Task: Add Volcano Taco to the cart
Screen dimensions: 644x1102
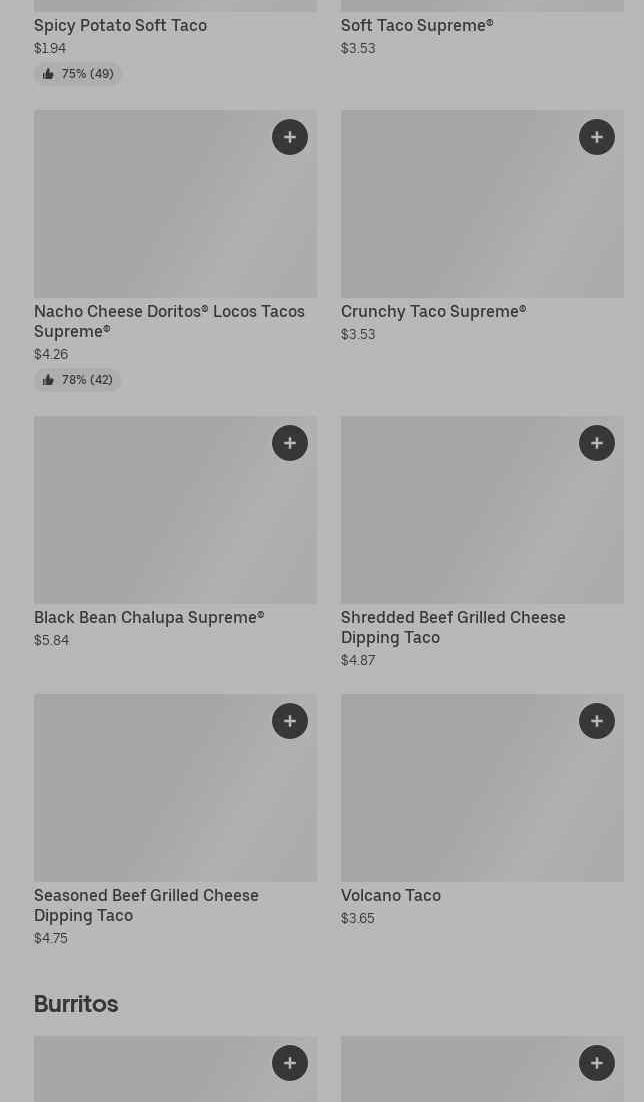Action: pos(597,721)
